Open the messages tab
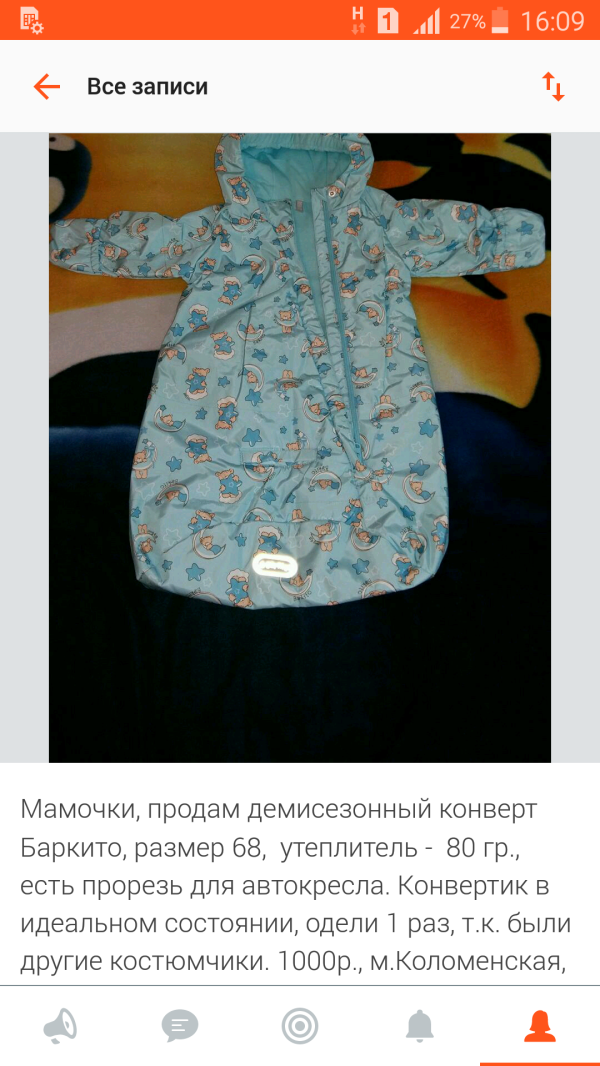 (x=180, y=1026)
